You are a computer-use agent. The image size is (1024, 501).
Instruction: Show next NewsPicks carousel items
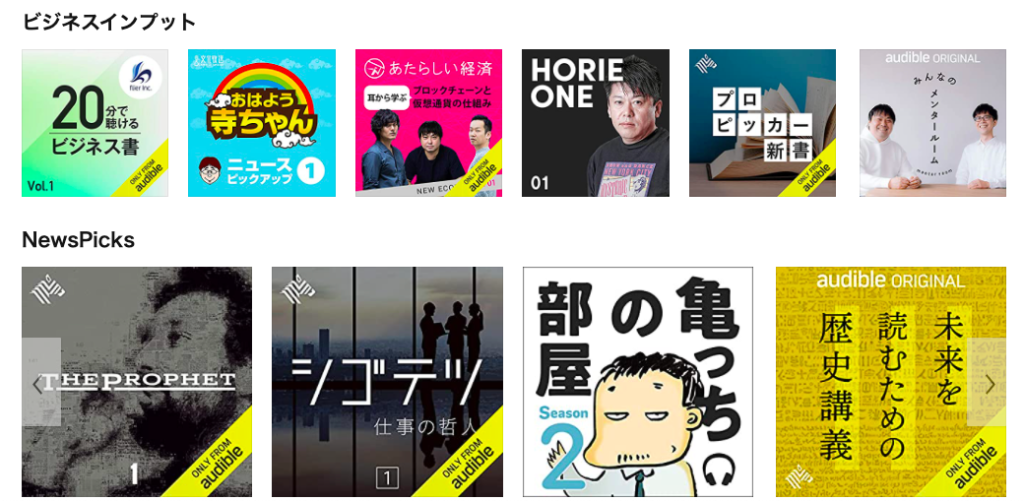click(x=988, y=383)
